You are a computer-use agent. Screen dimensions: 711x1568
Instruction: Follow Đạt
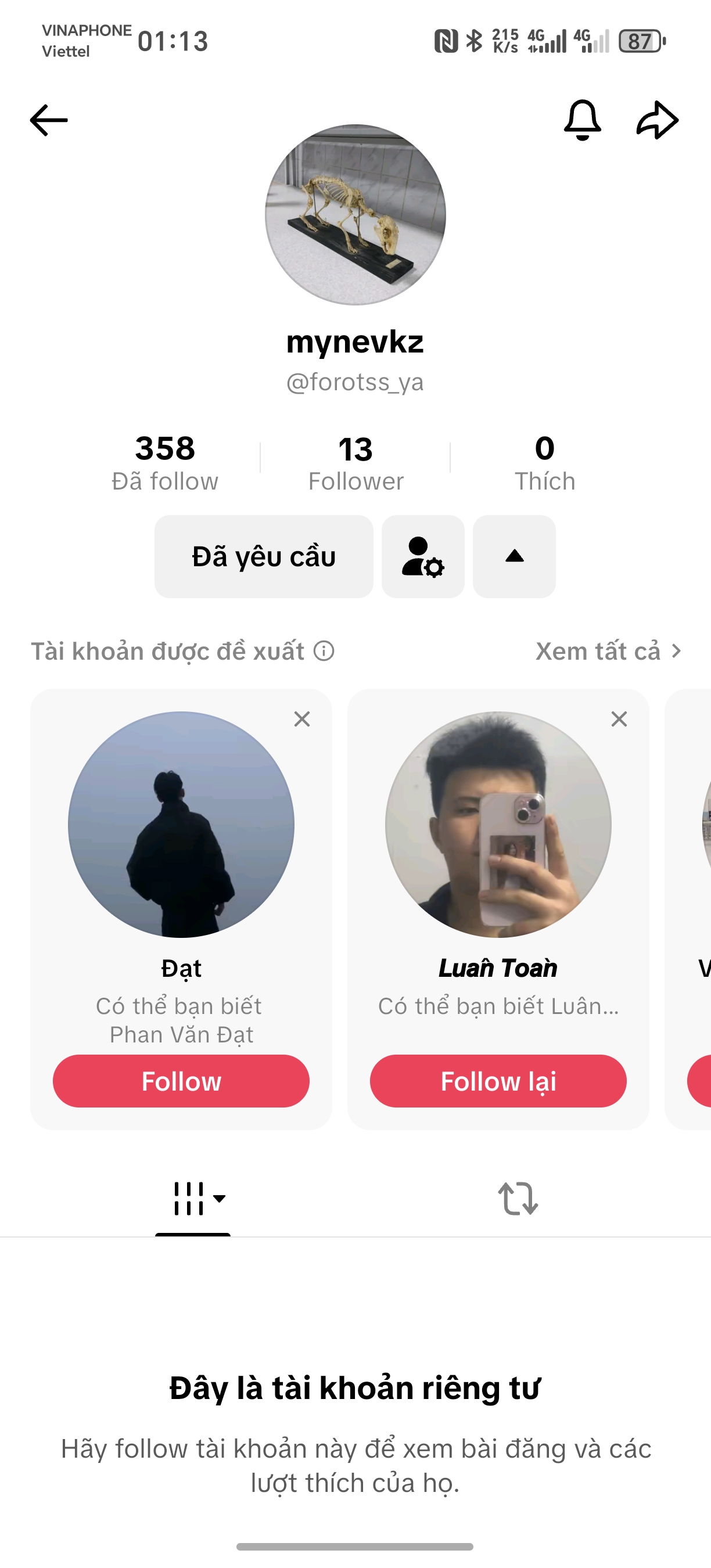[181, 1081]
